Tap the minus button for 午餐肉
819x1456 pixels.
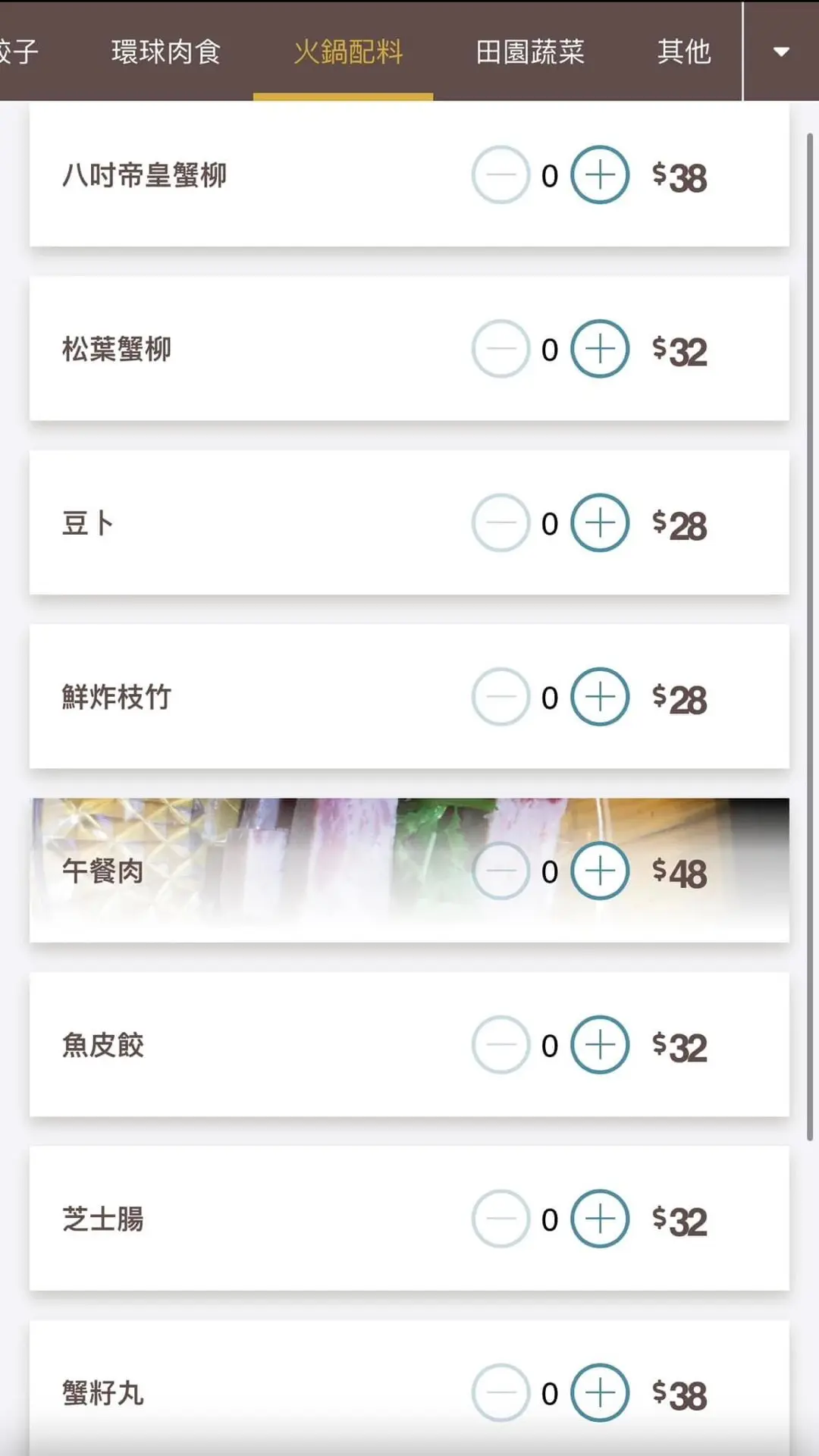[x=500, y=871]
